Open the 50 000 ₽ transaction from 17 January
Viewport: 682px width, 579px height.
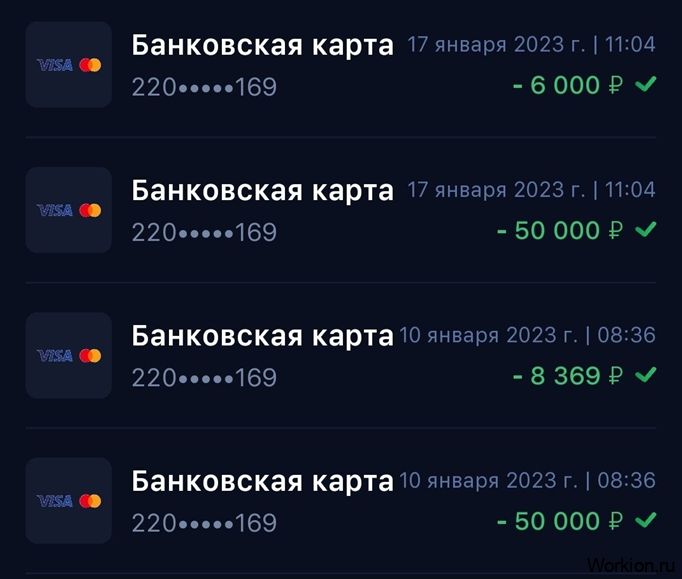click(x=340, y=210)
